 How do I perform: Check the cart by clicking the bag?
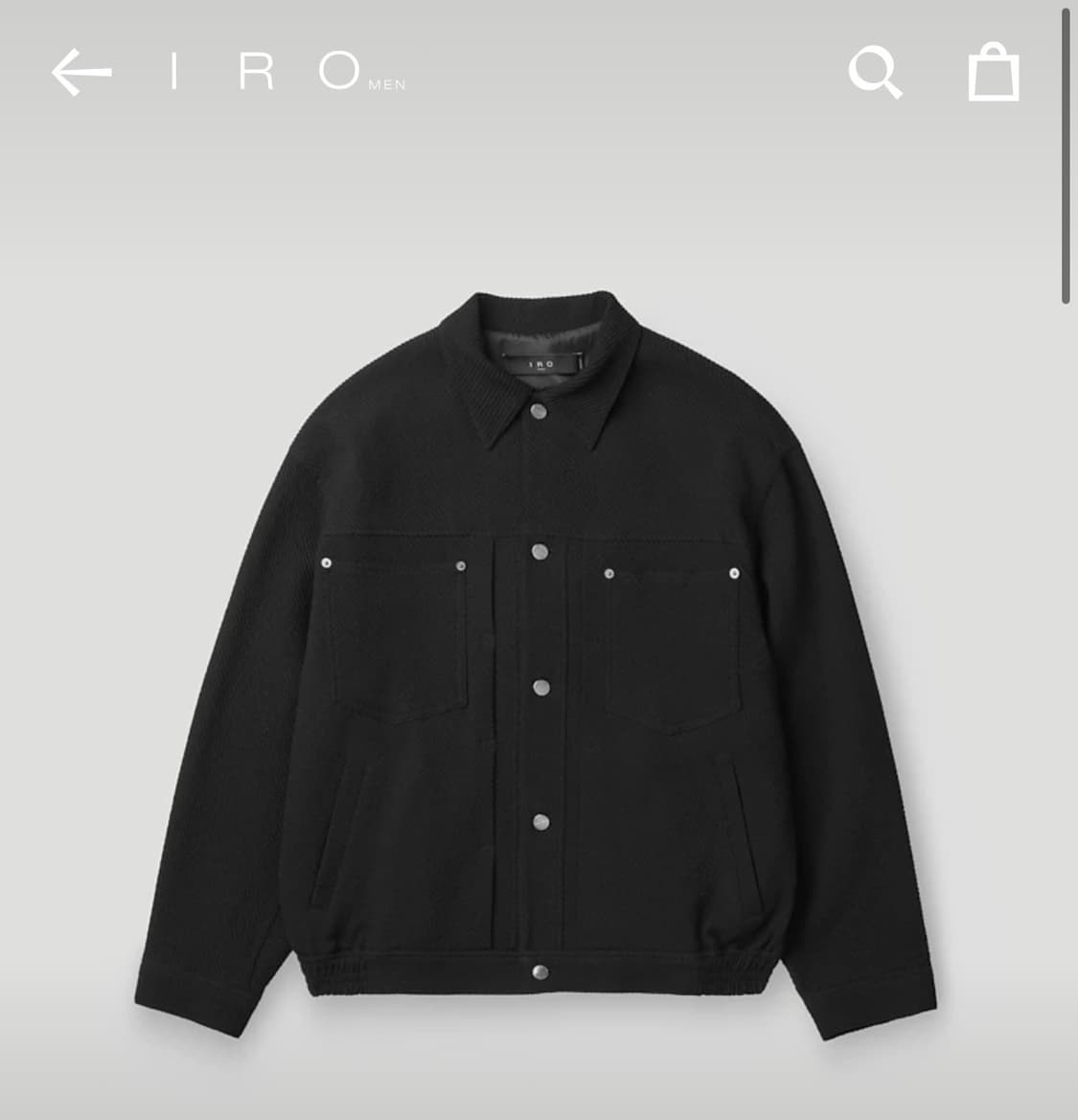(x=993, y=74)
